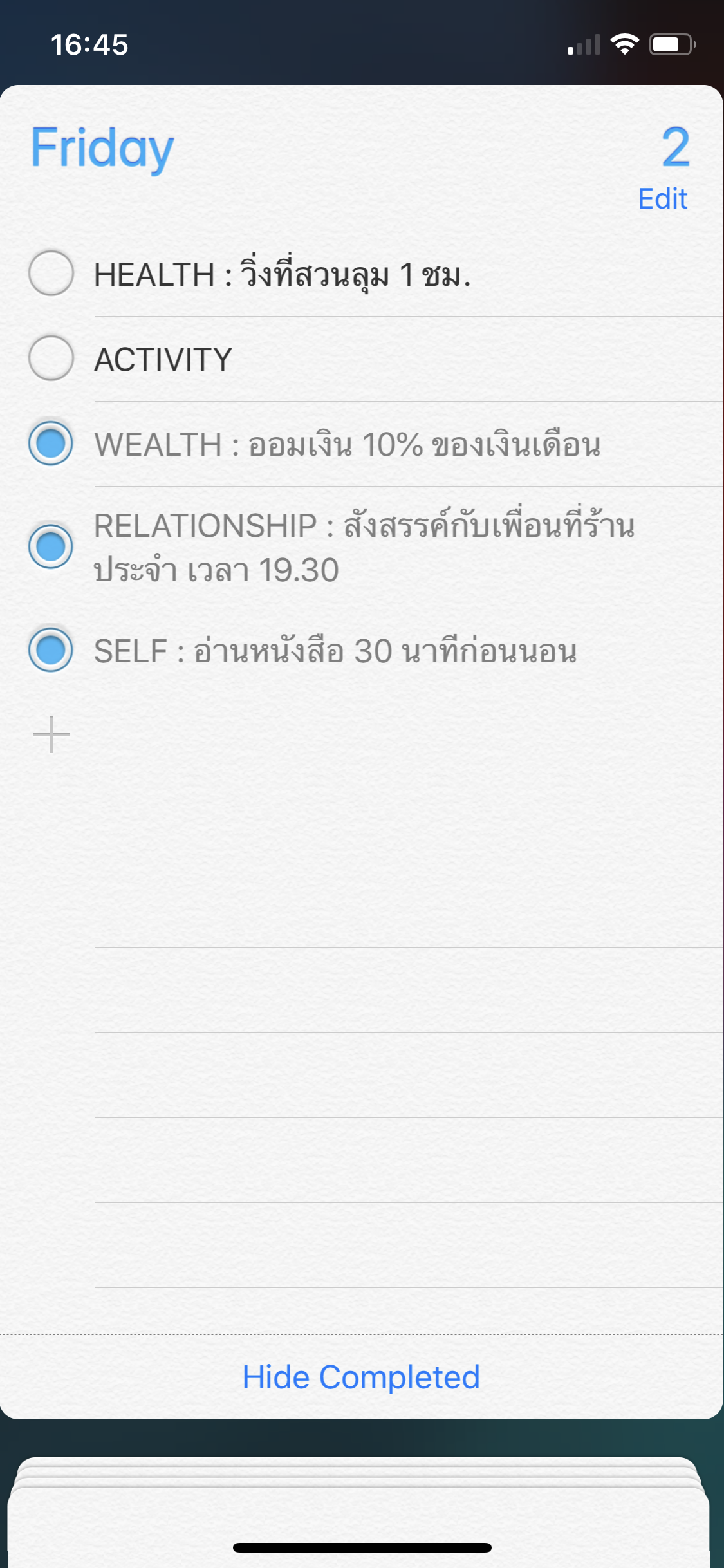The image size is (724, 1568).
Task: Tap Edit to modify the Friday list
Action: coord(662,199)
